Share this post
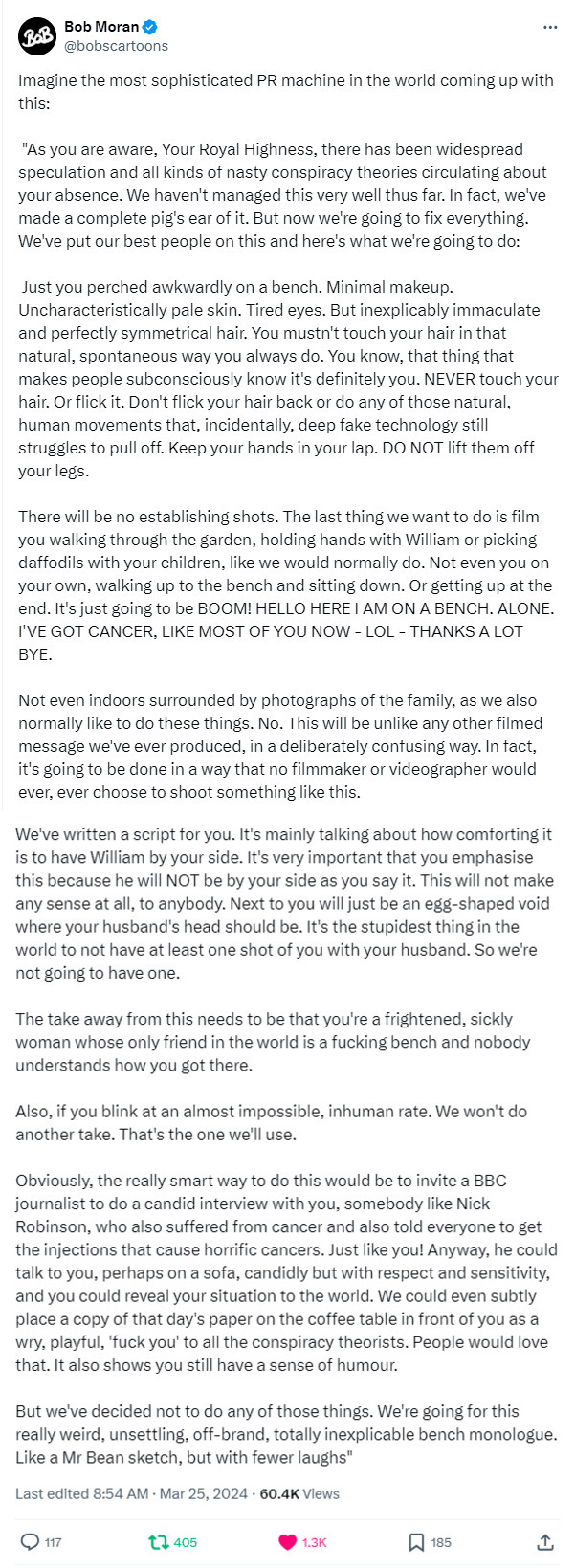Viewport: 575px width, 1568px height. click(544, 1541)
